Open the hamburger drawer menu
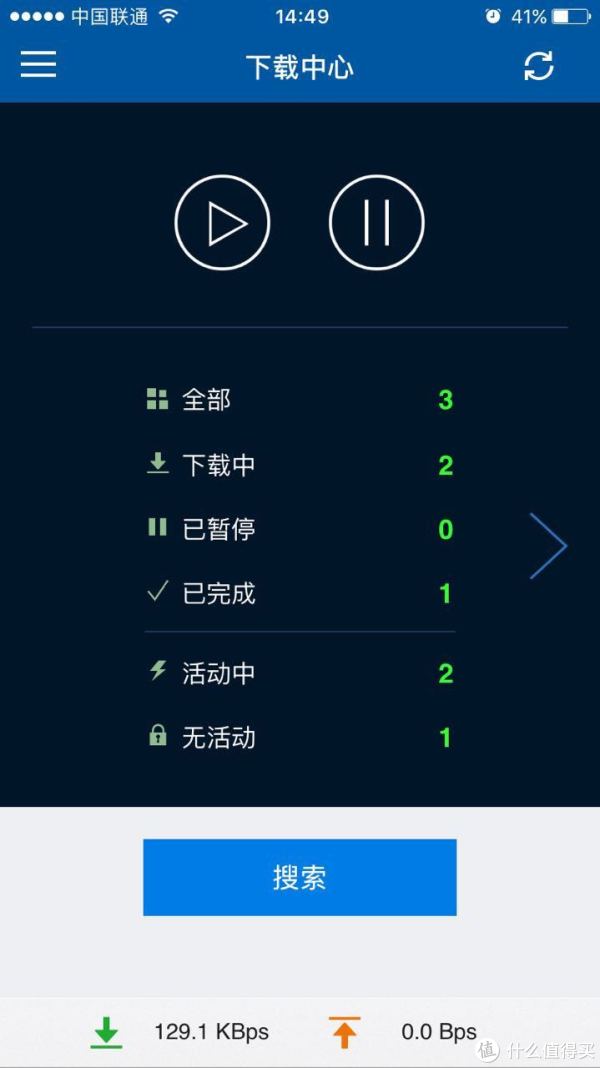This screenshot has height=1068, width=600. coord(38,65)
